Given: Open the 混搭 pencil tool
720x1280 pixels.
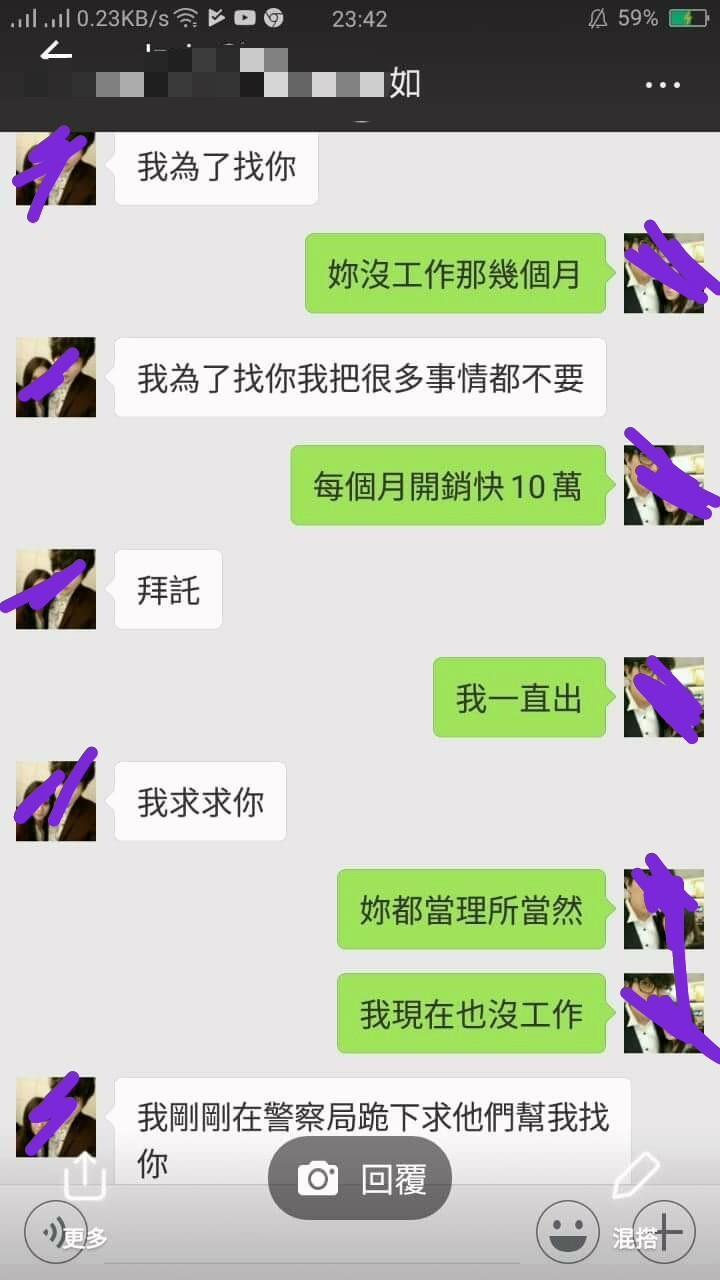Looking at the screenshot, I should pyautogui.click(x=635, y=1178).
